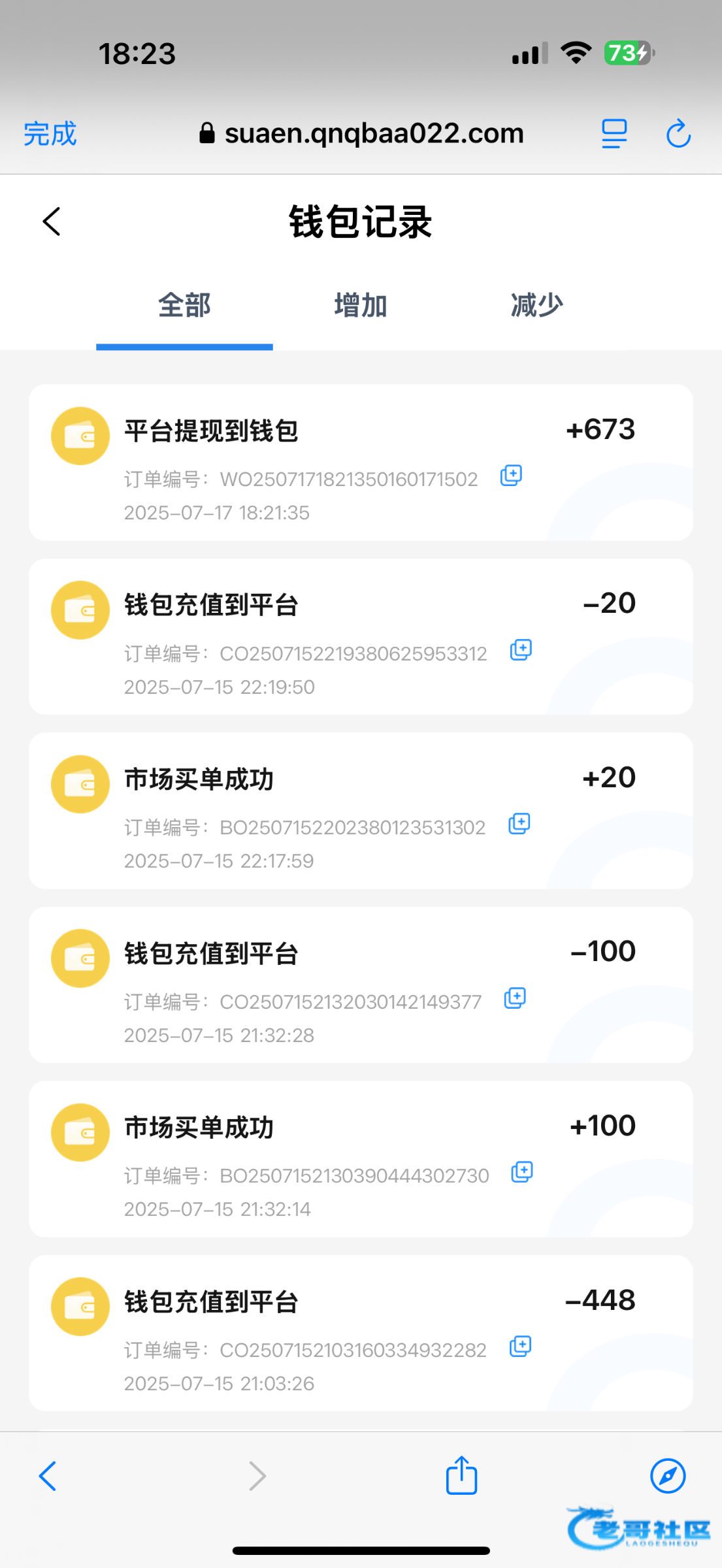
Task: Go back from 钱包记录 page
Action: point(52,221)
